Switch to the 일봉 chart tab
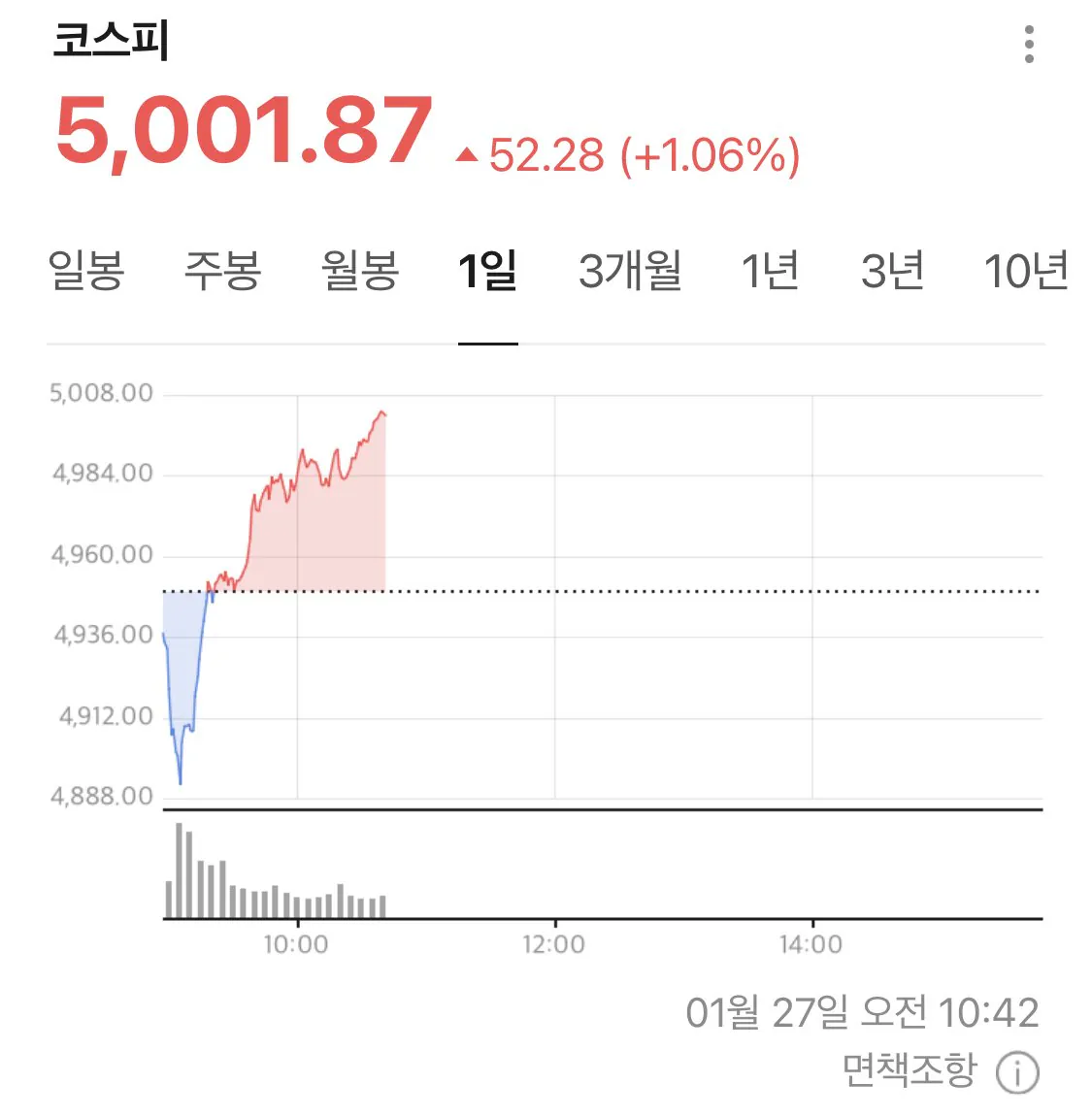This screenshot has width=1092, height=1117. pos(86,271)
